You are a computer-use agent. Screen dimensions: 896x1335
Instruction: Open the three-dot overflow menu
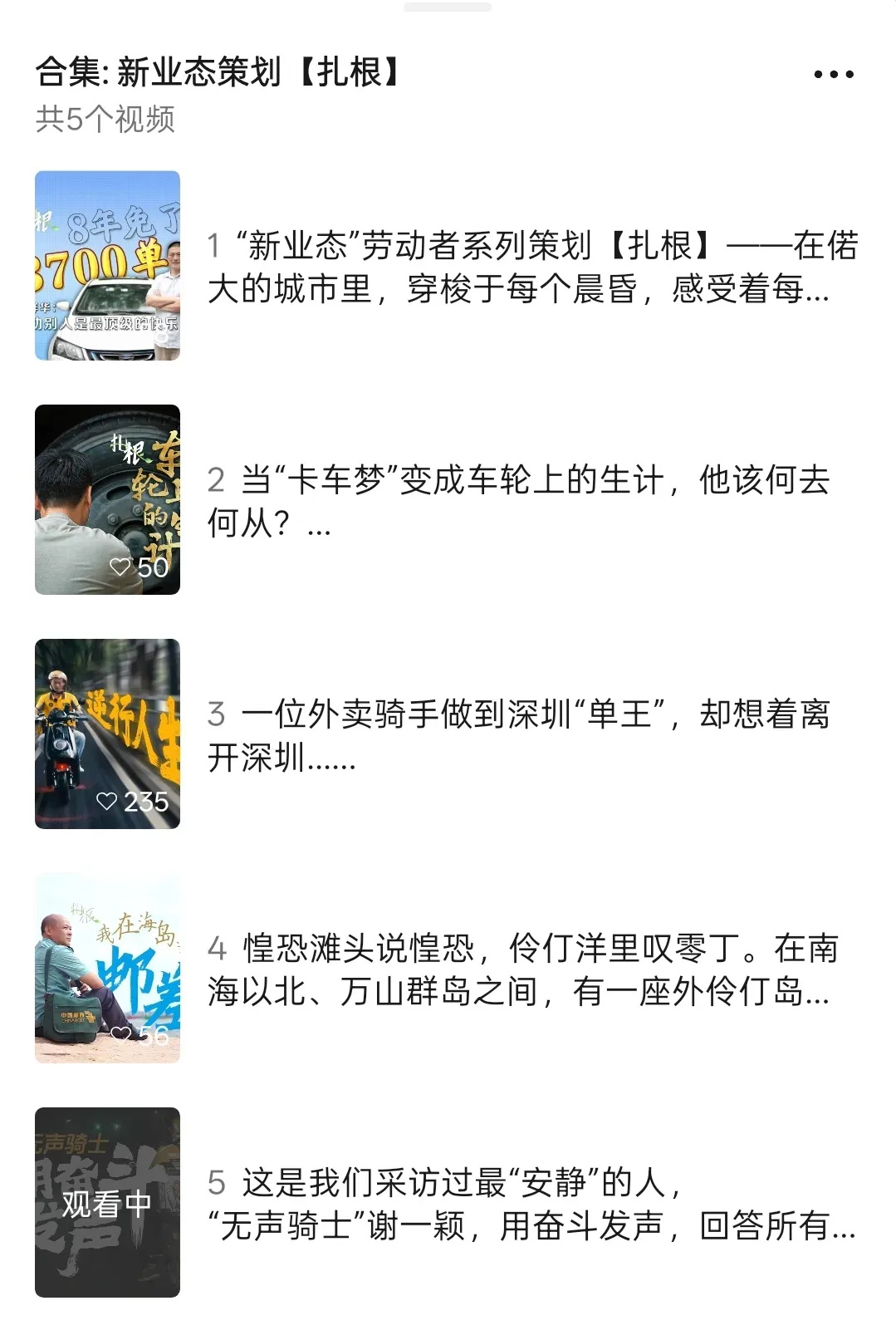833,75
